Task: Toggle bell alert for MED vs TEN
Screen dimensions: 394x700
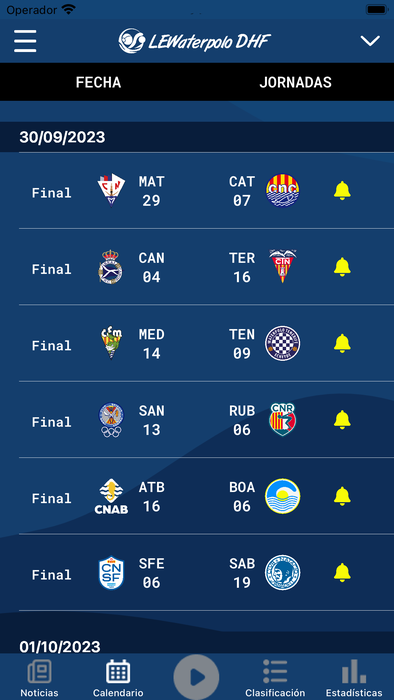Action: [x=342, y=343]
